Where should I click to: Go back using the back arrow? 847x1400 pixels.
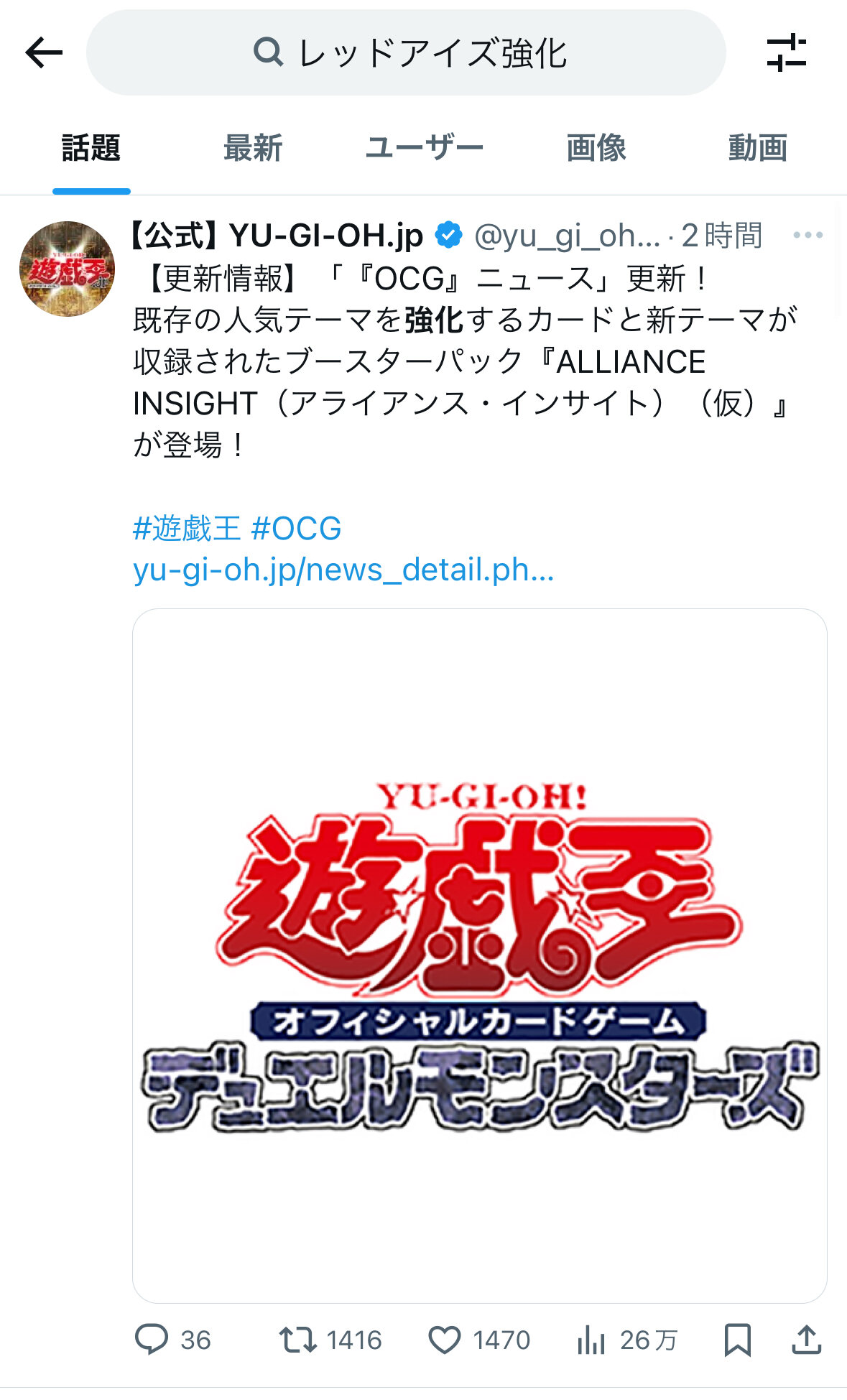(44, 52)
